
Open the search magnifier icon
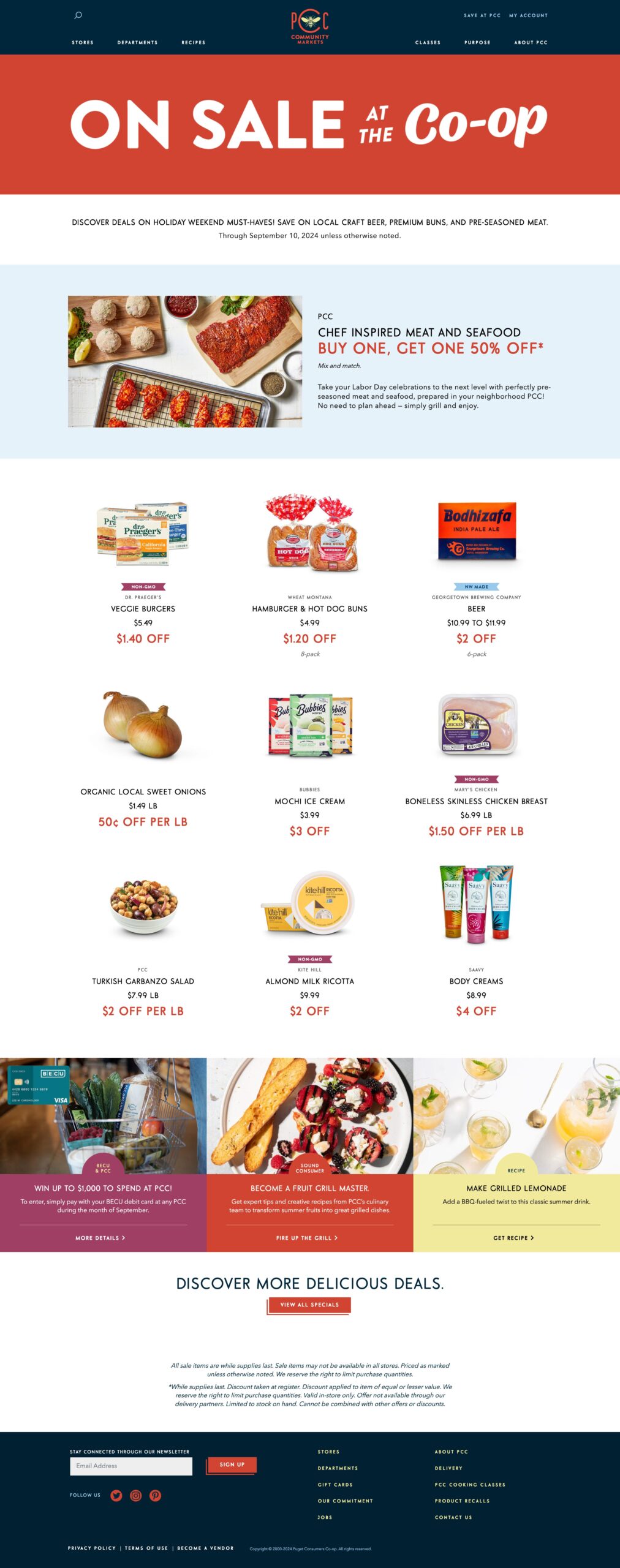click(78, 15)
